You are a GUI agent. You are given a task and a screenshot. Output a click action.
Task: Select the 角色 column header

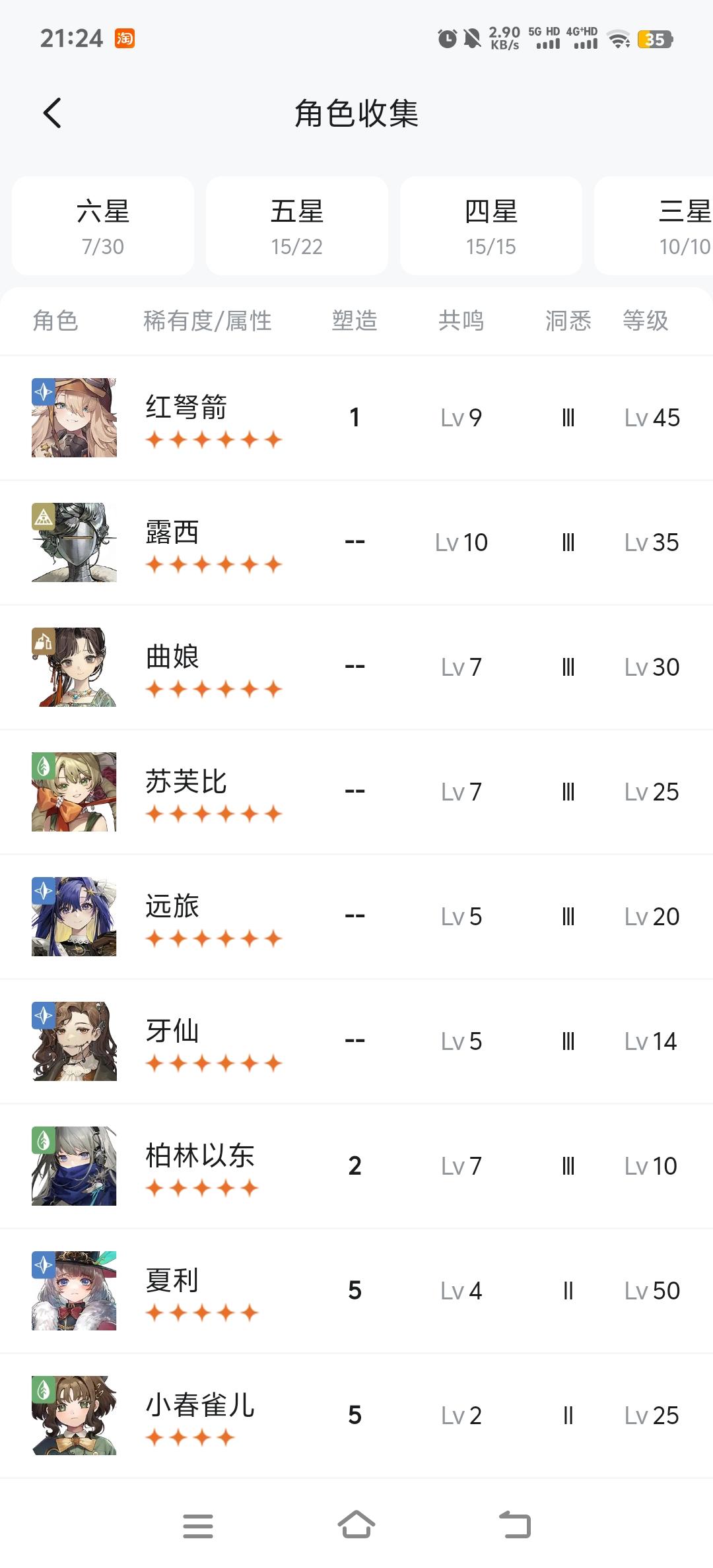tap(55, 321)
